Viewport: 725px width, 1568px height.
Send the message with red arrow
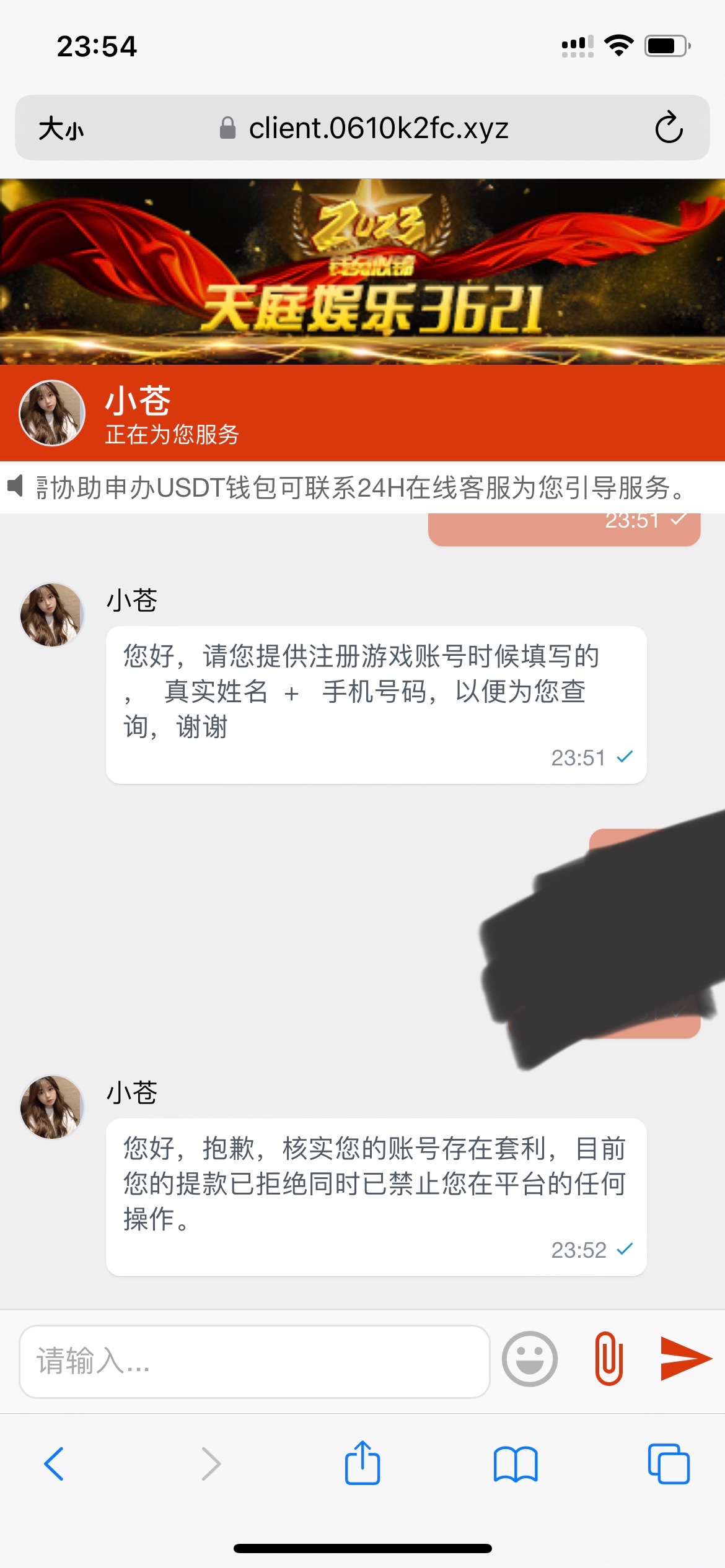[x=685, y=1359]
